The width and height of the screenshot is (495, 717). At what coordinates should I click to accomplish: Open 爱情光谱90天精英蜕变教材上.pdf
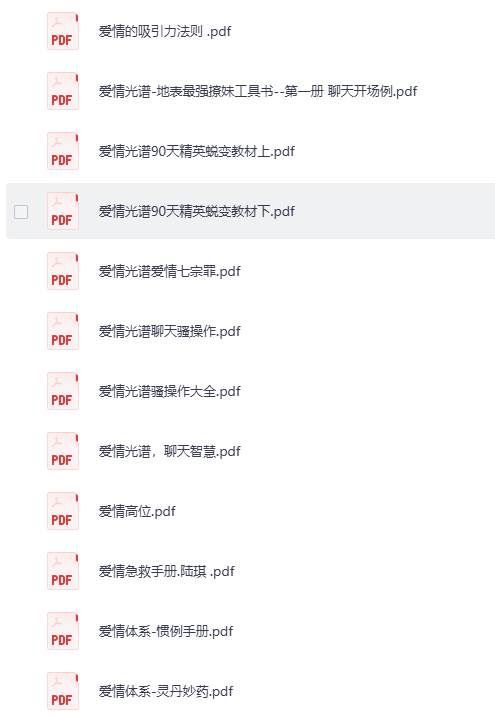tap(197, 151)
